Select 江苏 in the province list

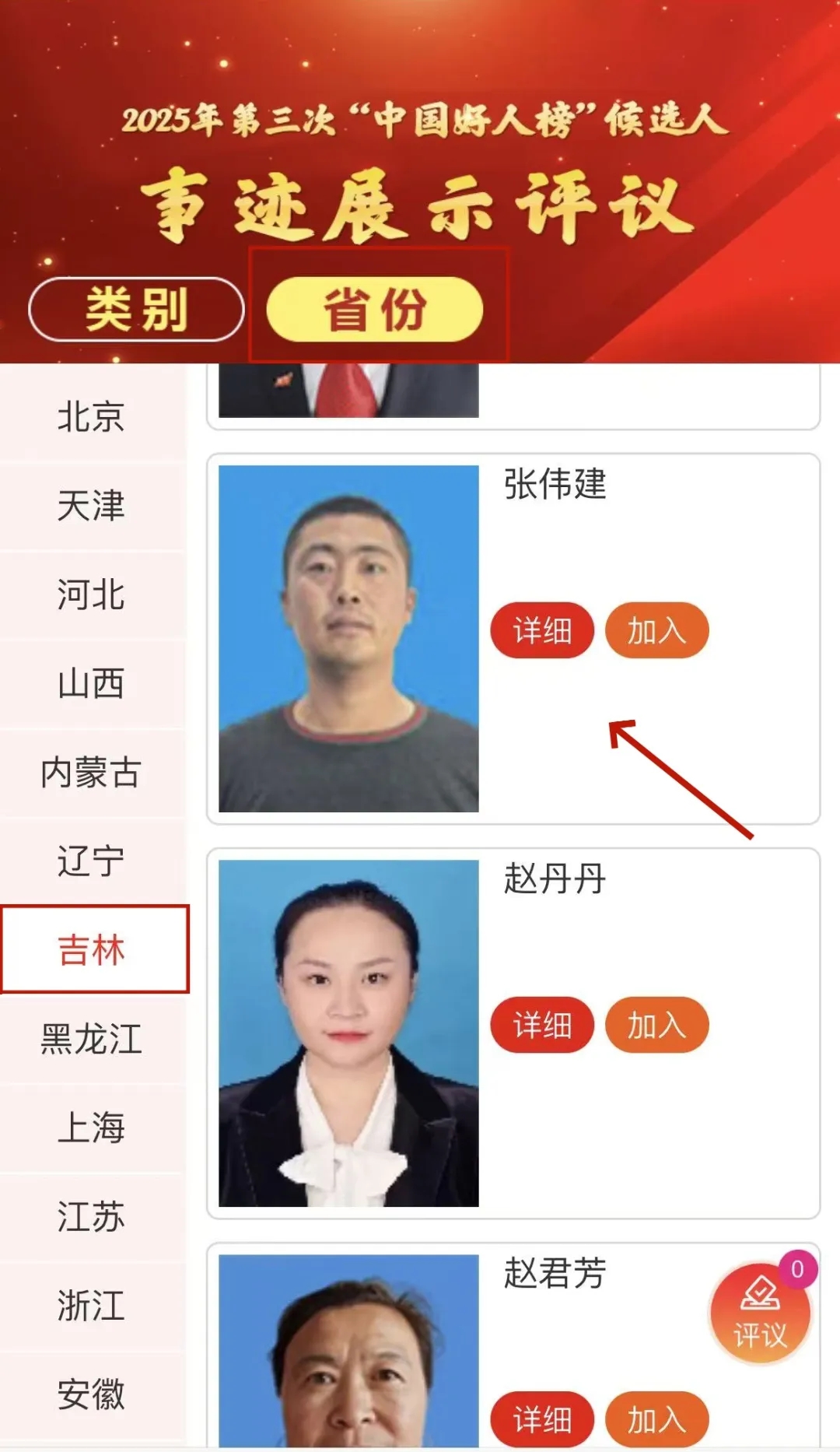[x=91, y=1216]
